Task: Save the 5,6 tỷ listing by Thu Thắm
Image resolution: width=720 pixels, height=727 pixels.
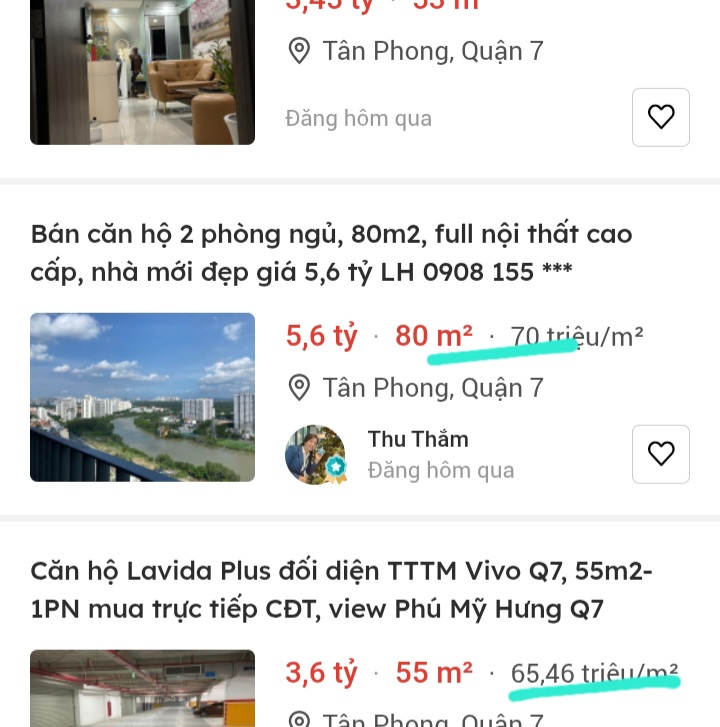Action: 660,454
